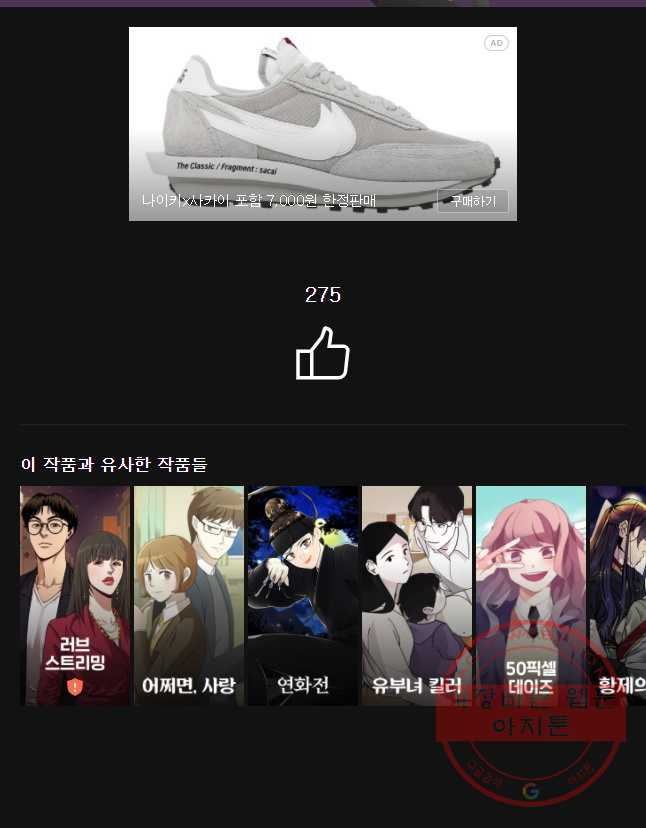Tap the 구매하기 button on the ad
Screen dimensions: 646x828
[473, 201]
